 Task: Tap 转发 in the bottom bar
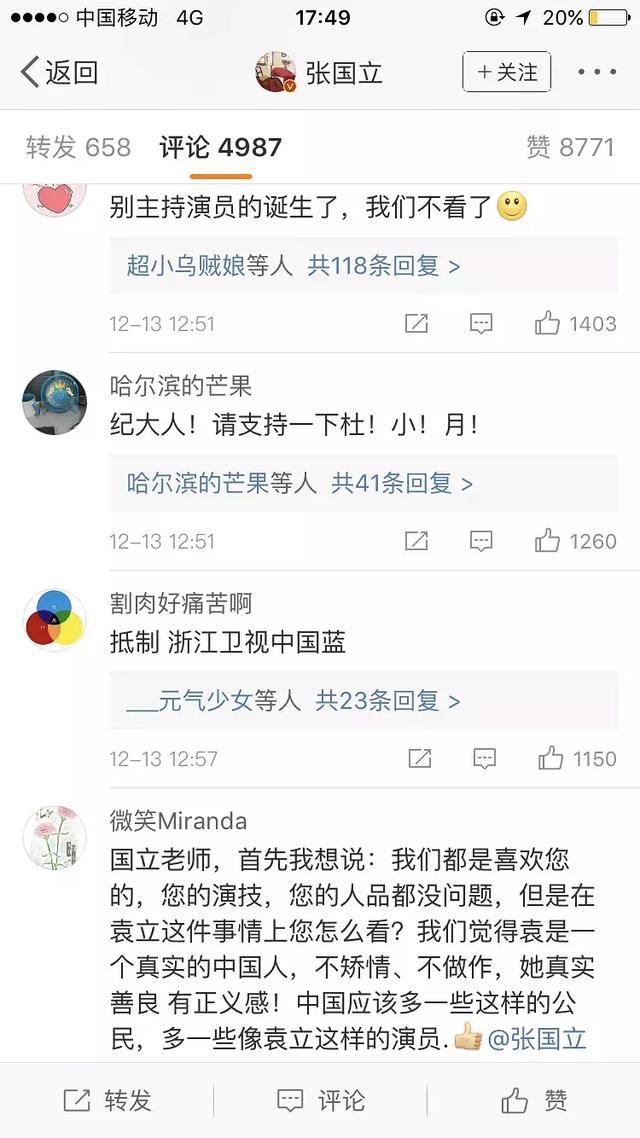click(x=107, y=1101)
